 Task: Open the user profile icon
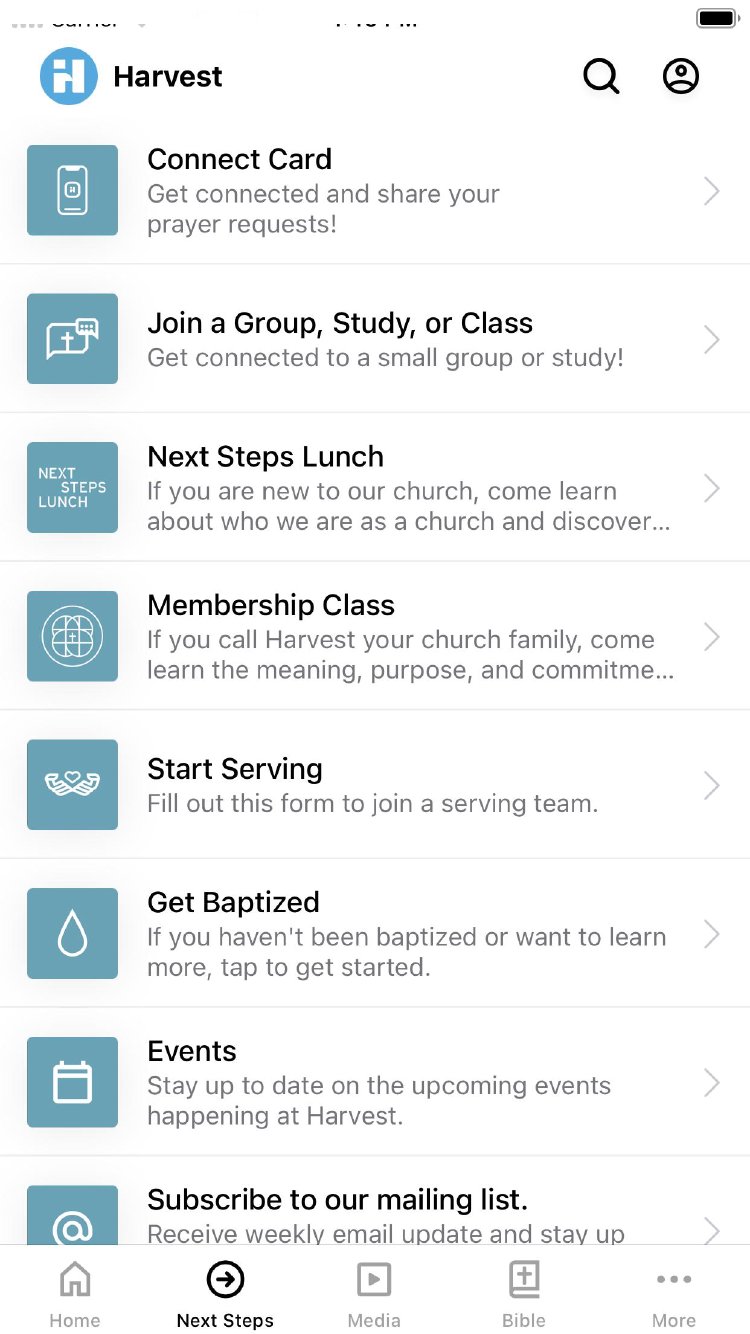(x=681, y=77)
